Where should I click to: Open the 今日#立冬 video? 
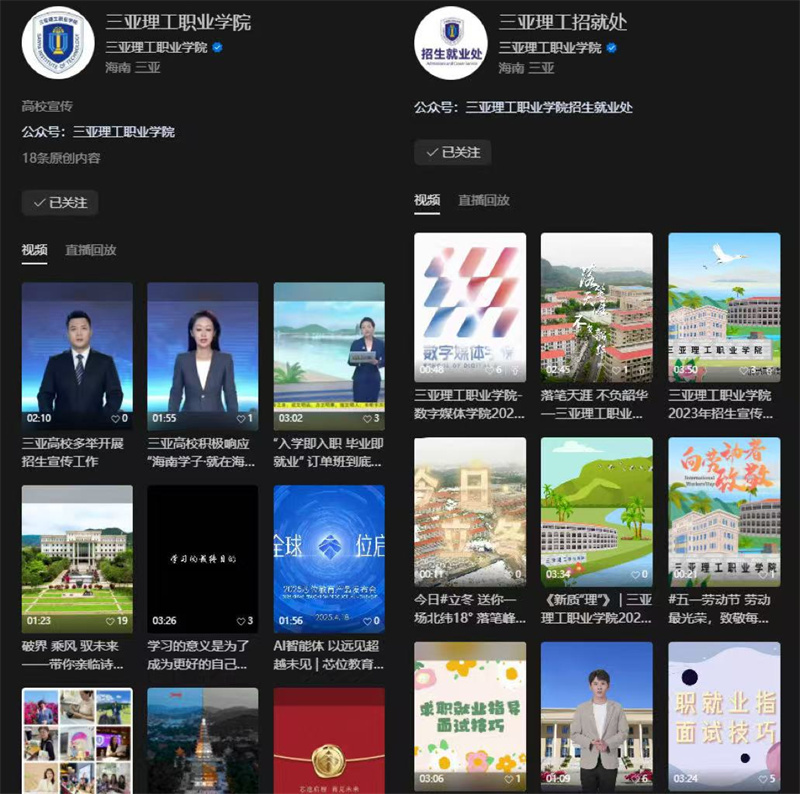pos(470,510)
